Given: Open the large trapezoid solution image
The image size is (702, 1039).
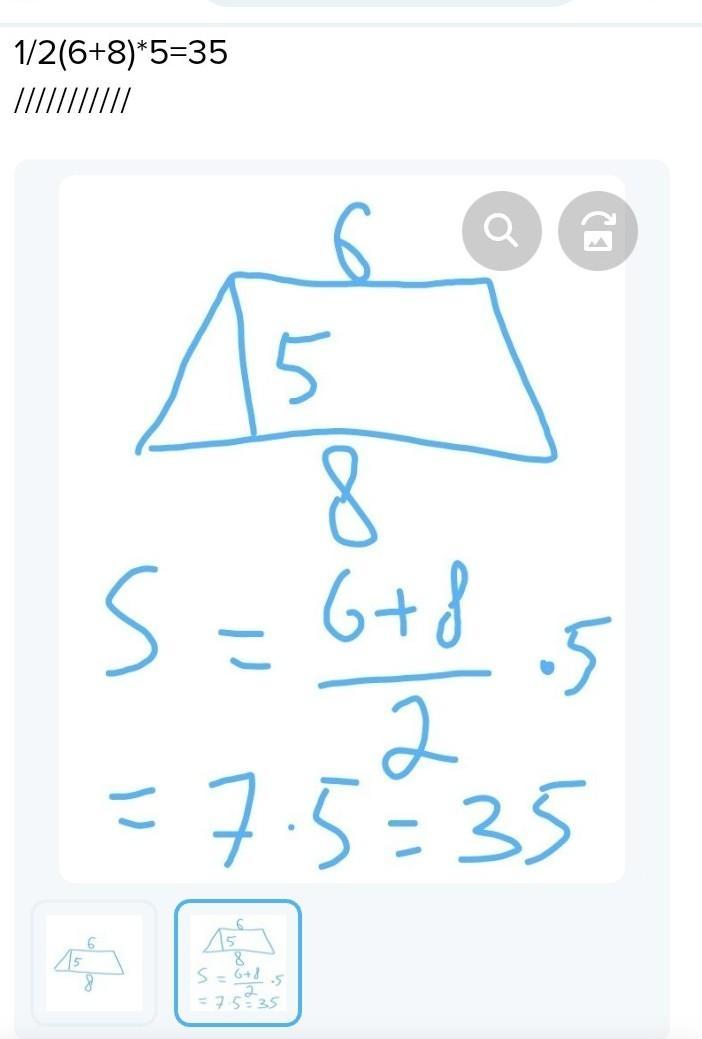Looking at the screenshot, I should (x=342, y=560).
